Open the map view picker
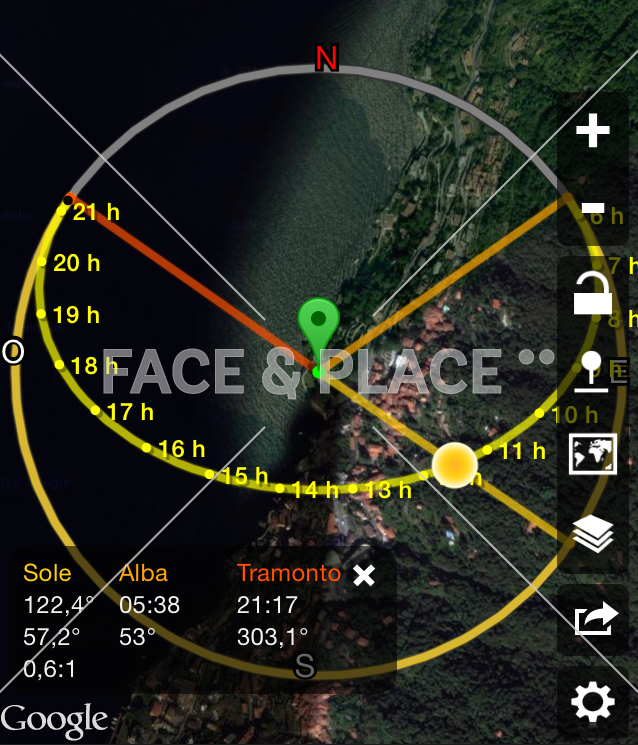This screenshot has height=745, width=638. (x=592, y=454)
